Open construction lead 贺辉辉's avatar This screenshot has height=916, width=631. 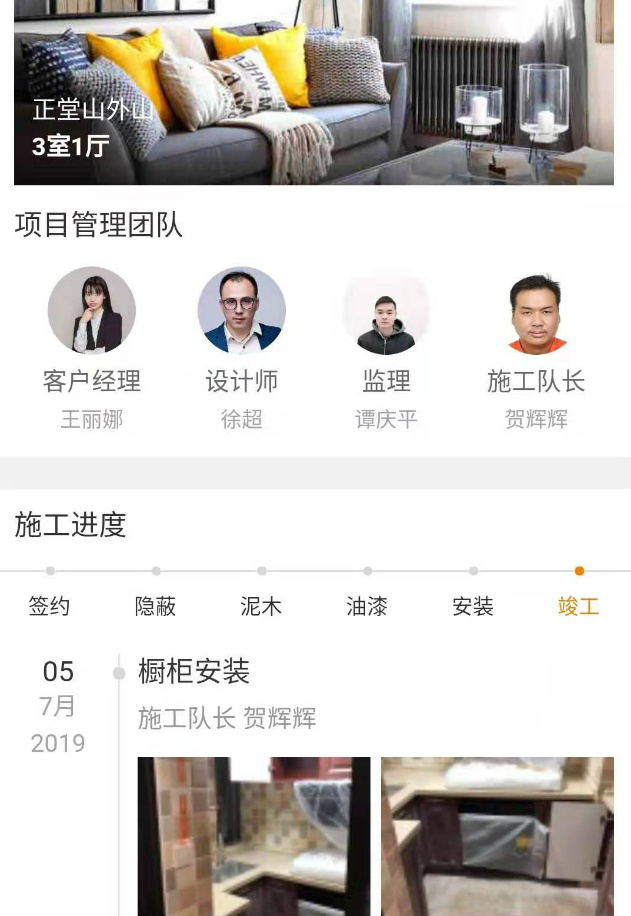click(x=535, y=313)
